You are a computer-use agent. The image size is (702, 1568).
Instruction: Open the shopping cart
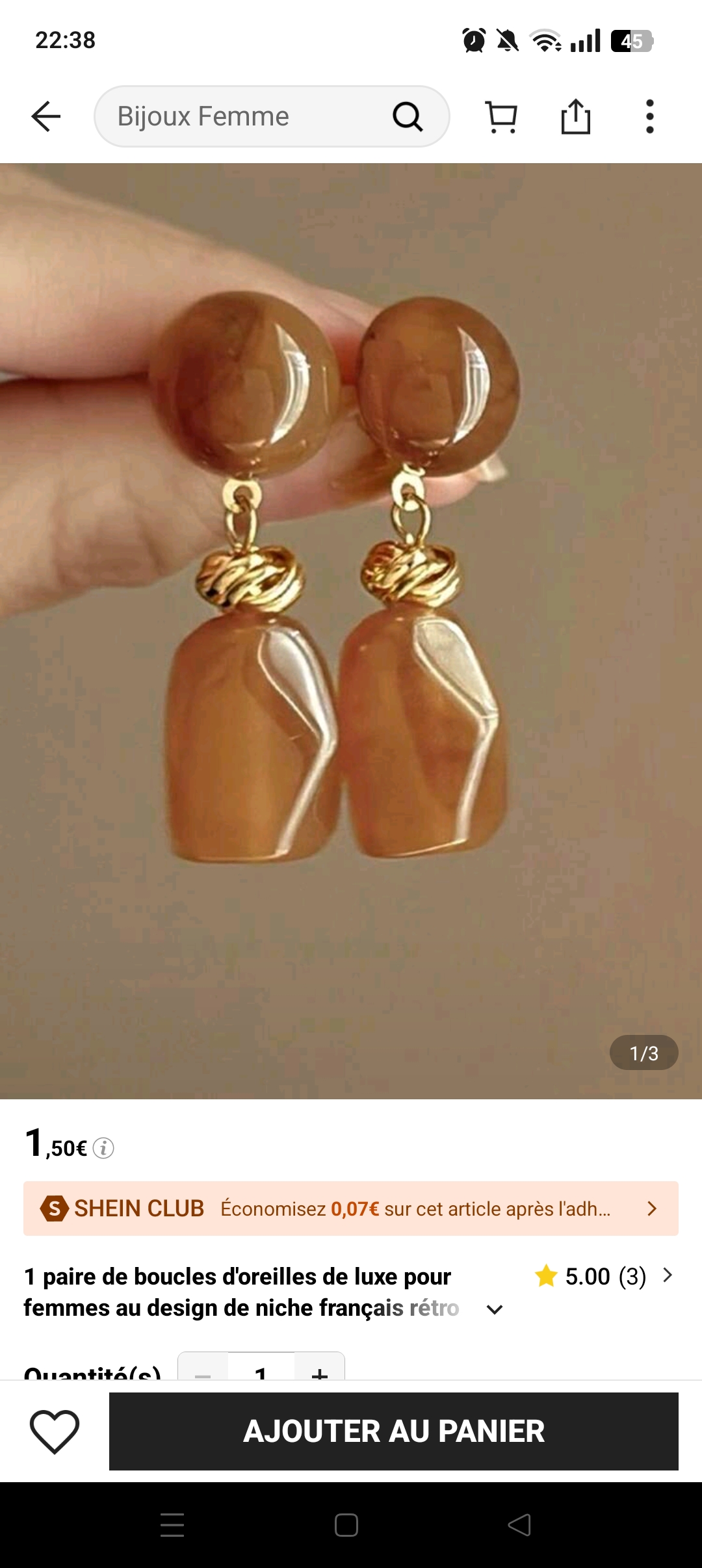[501, 117]
